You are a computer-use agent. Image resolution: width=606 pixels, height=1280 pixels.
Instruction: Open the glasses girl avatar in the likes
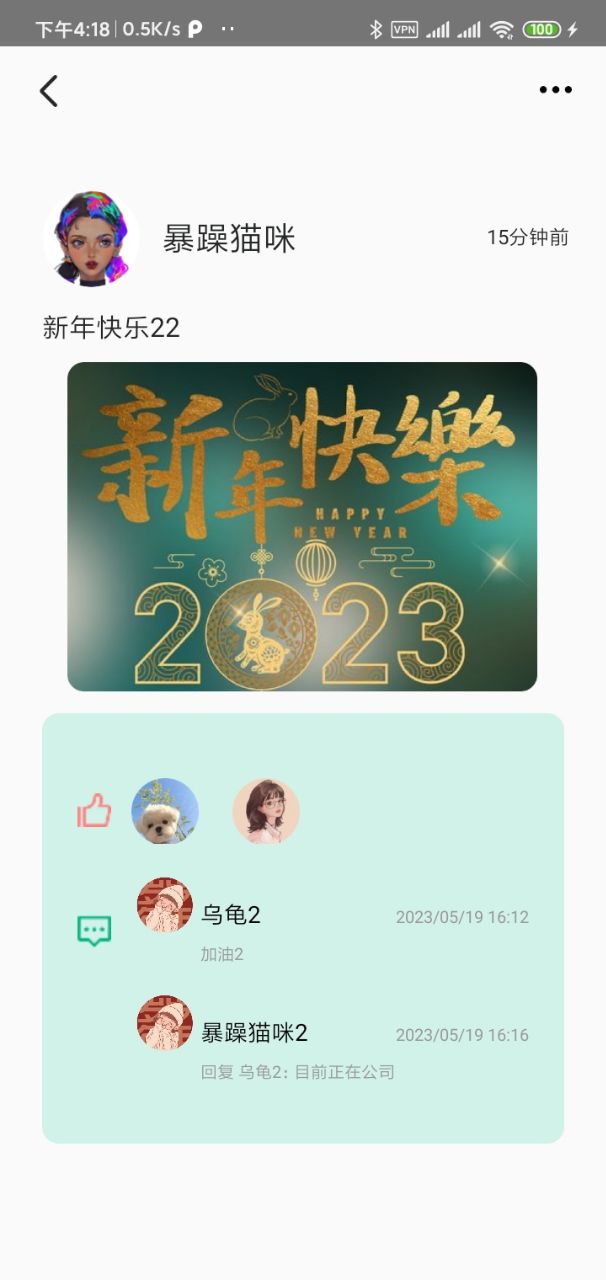[266, 811]
